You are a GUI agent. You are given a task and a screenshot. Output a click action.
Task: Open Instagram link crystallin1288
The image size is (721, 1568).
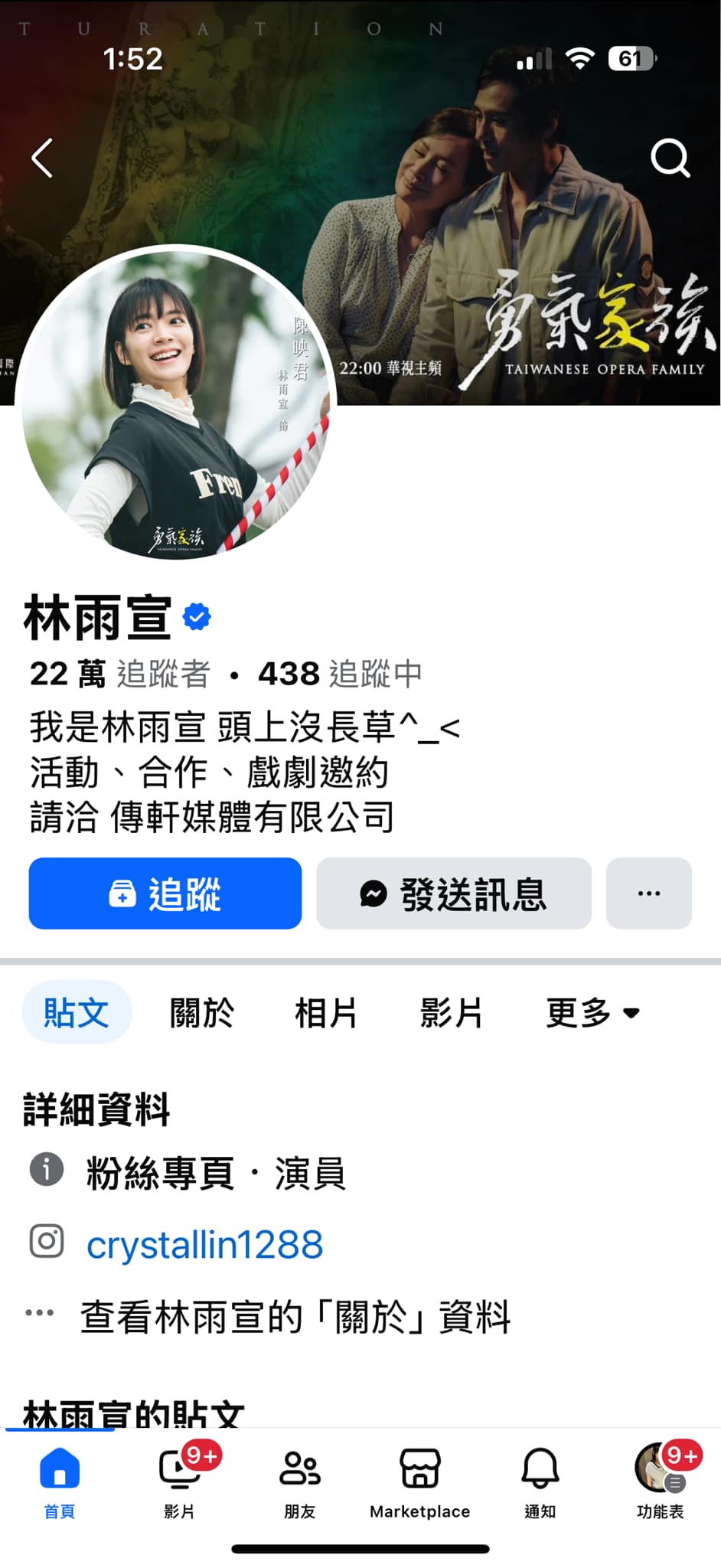pyautogui.click(x=204, y=1244)
